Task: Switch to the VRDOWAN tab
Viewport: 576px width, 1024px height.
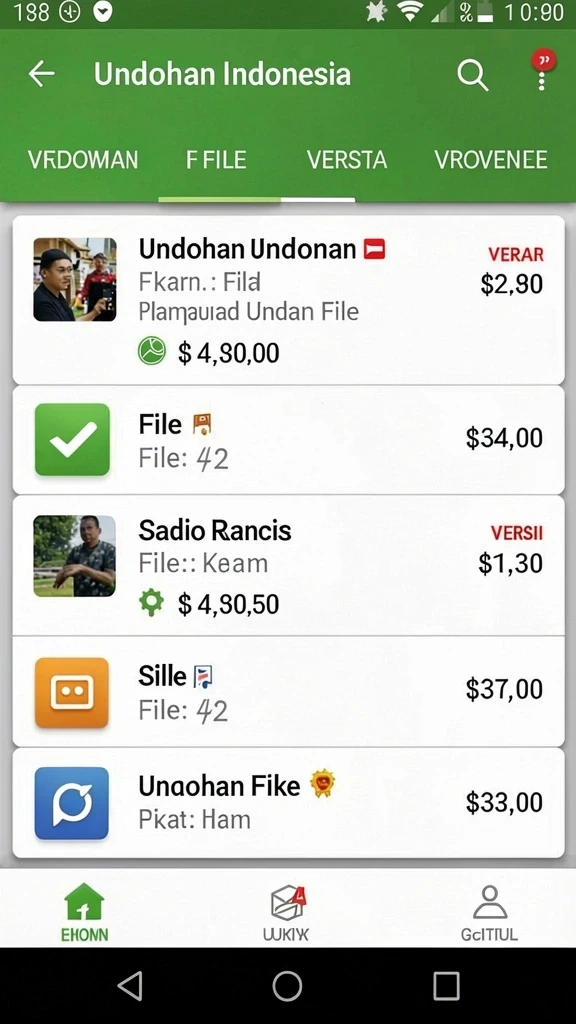Action: tap(82, 160)
